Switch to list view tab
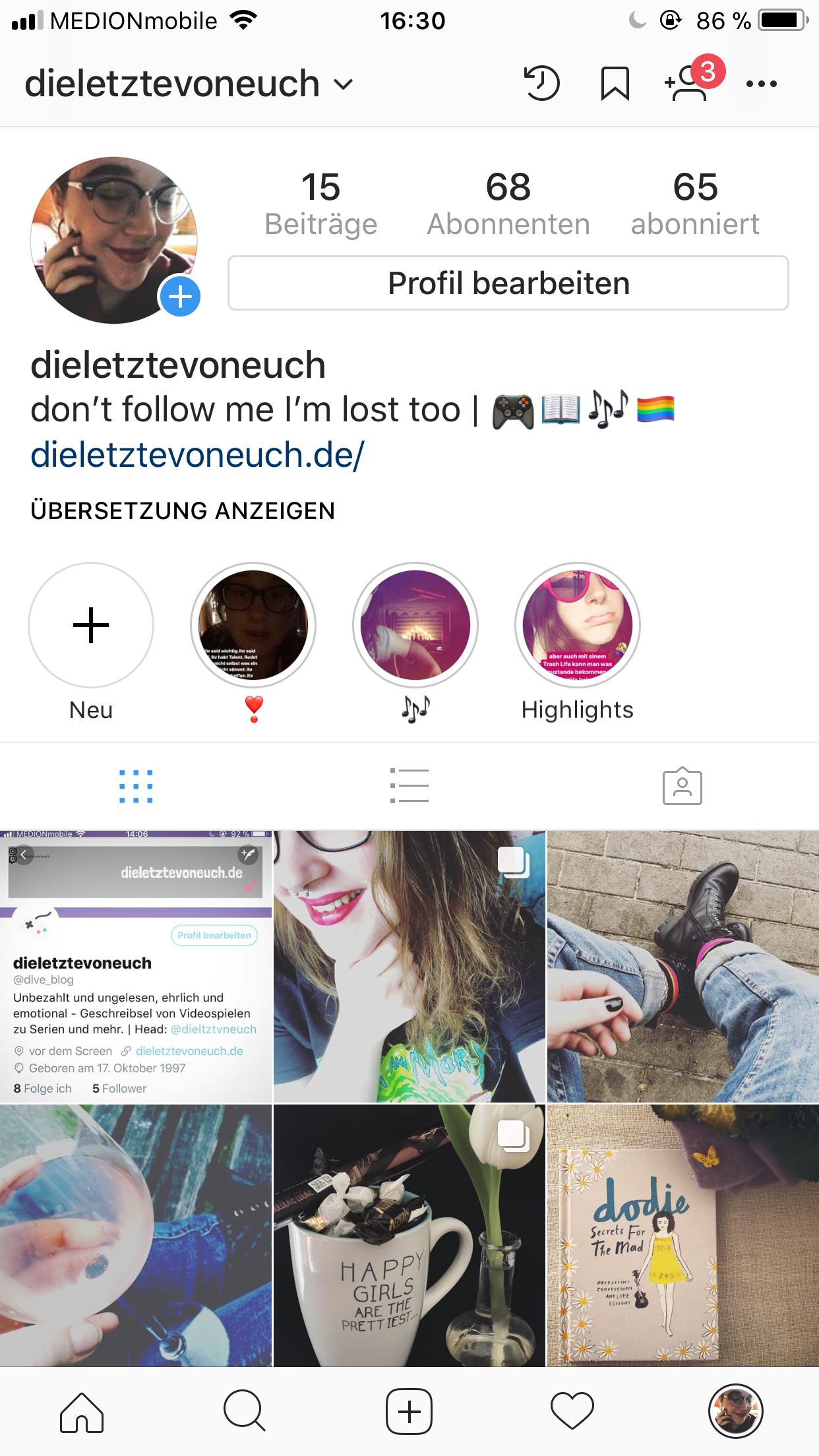The width and height of the screenshot is (819, 1456). coord(409,786)
